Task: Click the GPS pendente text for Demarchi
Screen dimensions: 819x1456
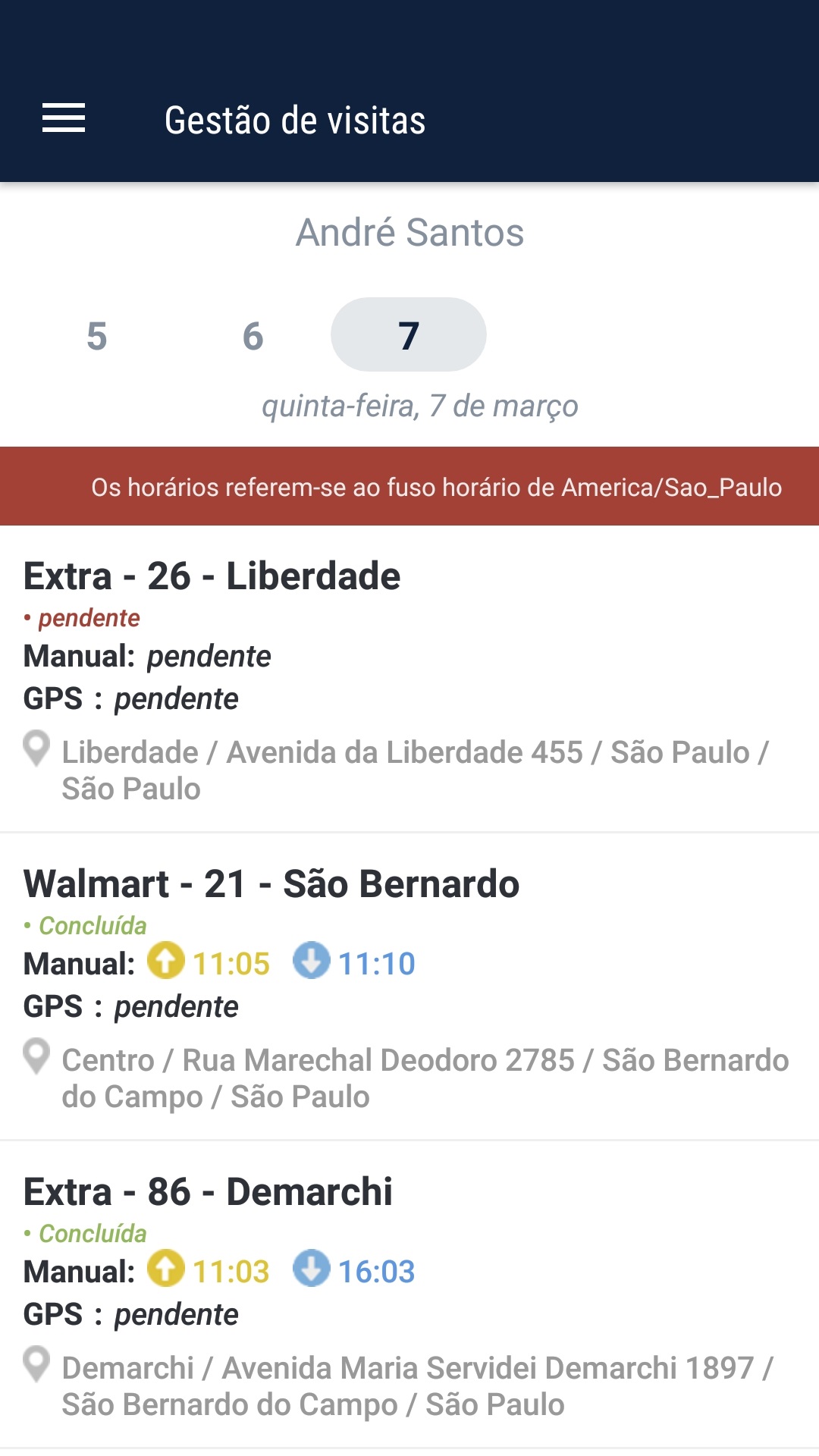Action: (x=131, y=1314)
